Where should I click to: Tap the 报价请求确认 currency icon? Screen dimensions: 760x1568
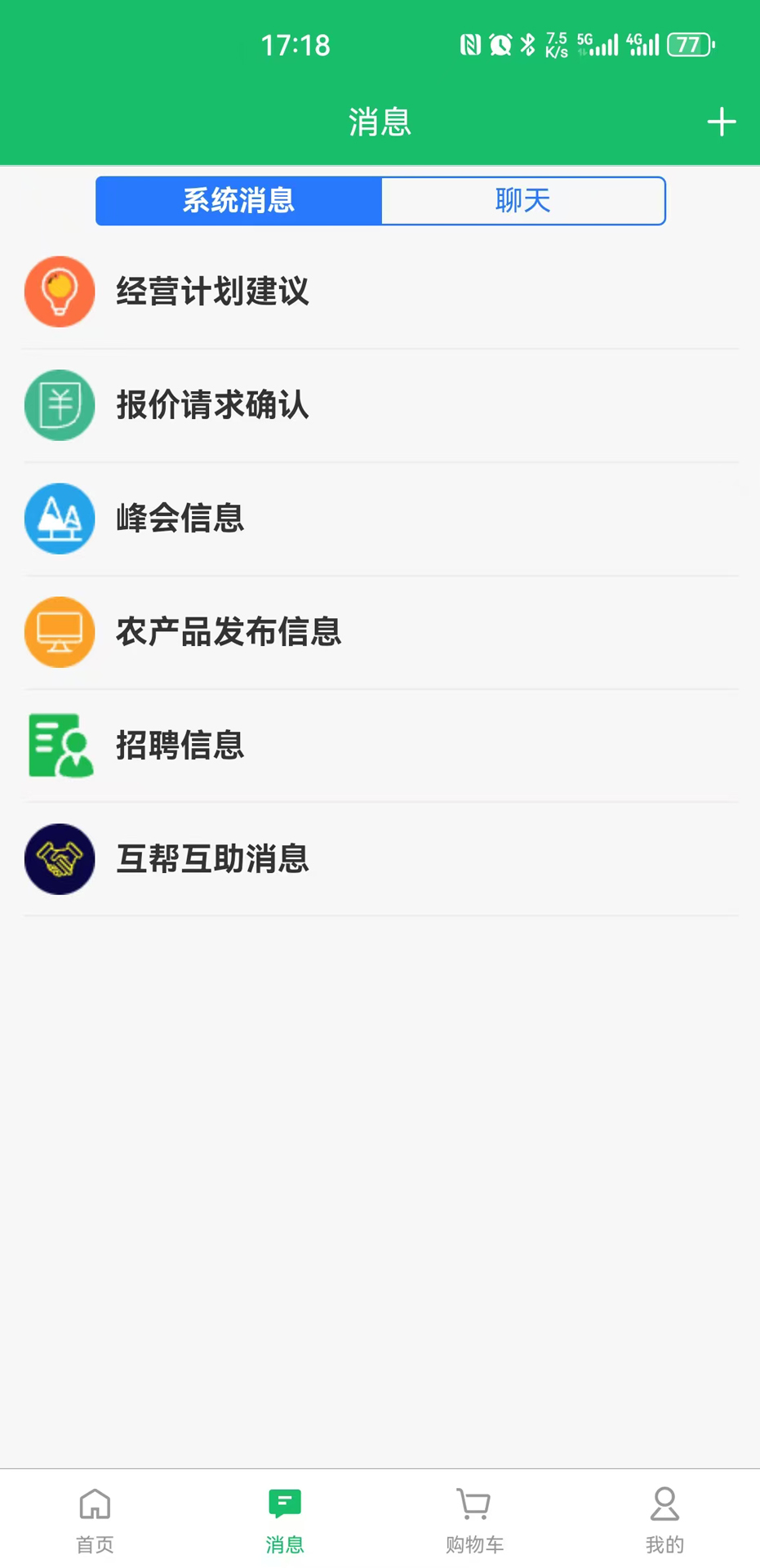(59, 405)
